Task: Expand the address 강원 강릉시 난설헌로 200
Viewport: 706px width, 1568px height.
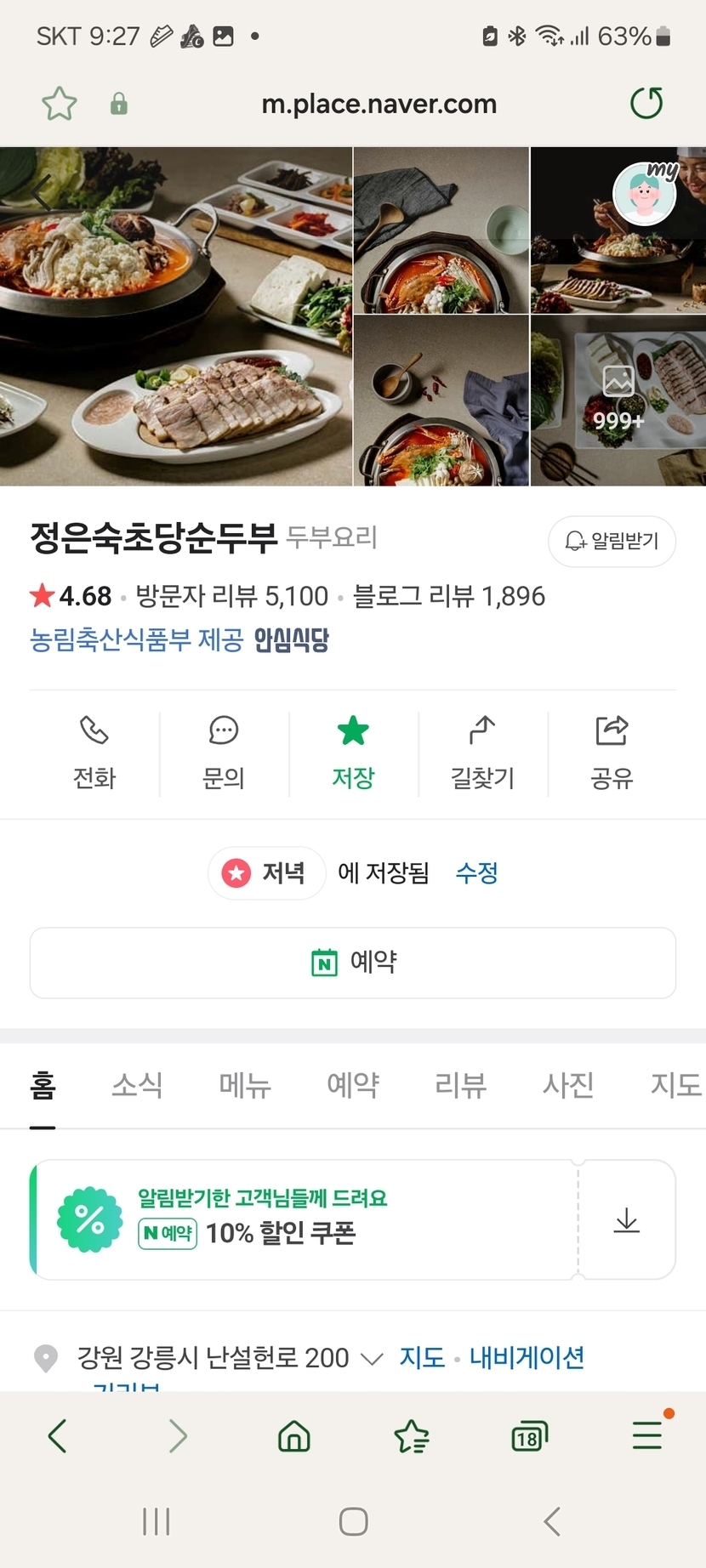Action: (x=372, y=1358)
